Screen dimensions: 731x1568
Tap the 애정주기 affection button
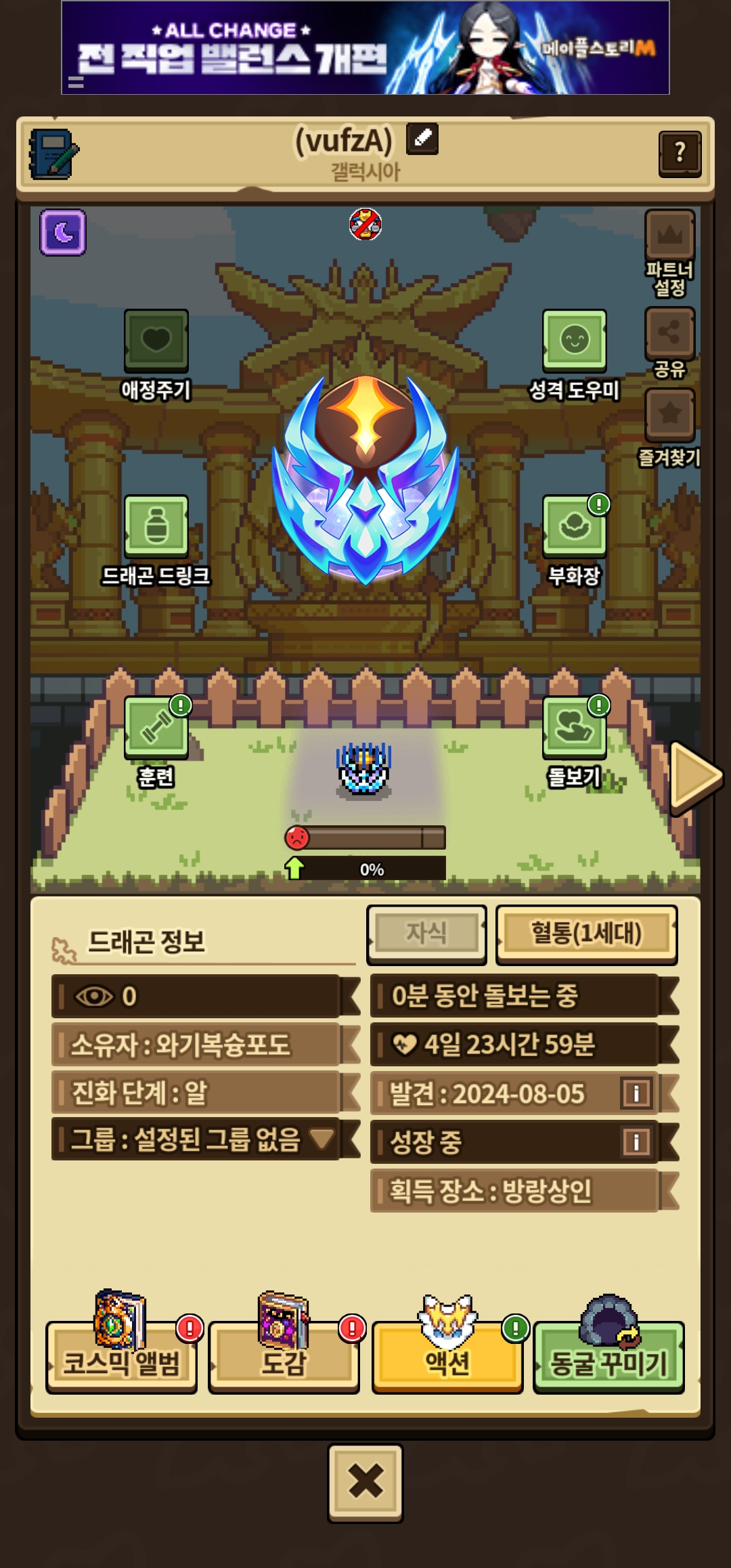click(156, 341)
